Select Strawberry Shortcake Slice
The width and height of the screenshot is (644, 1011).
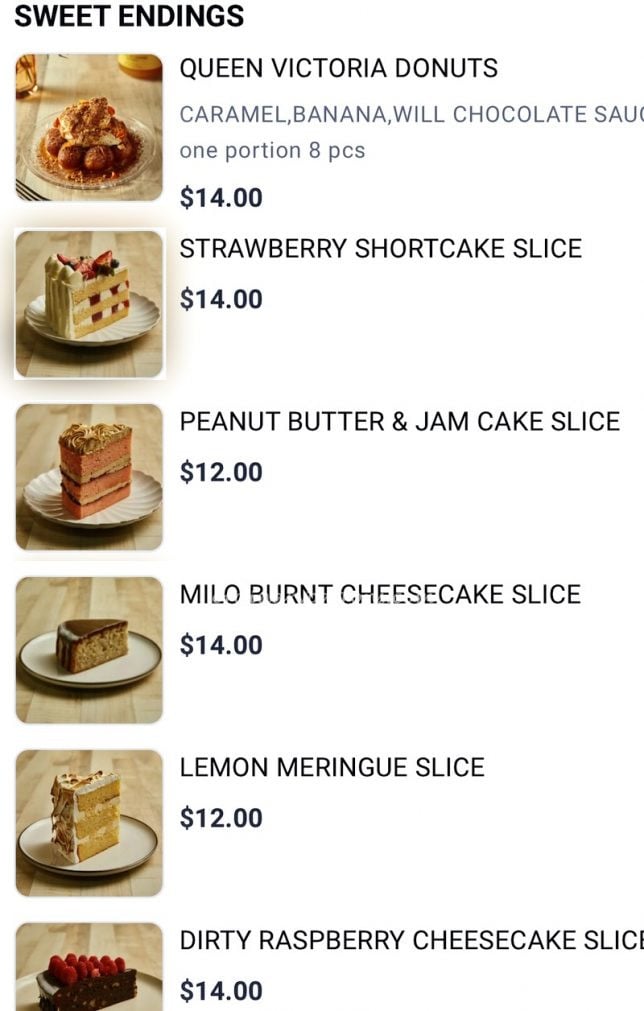(380, 249)
